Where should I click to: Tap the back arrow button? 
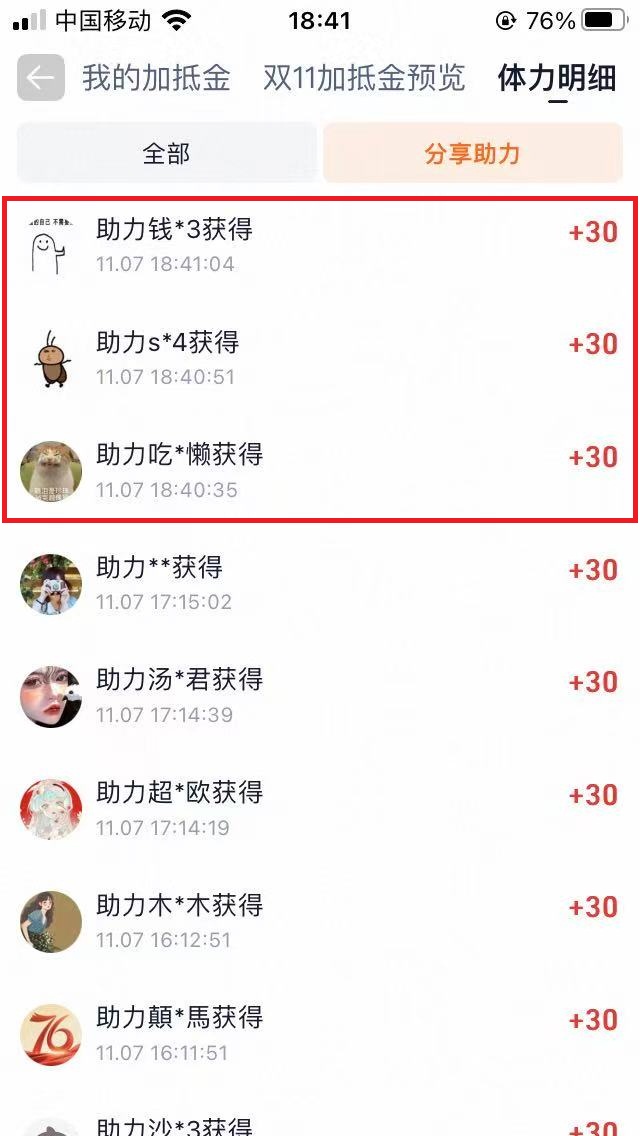[x=41, y=78]
